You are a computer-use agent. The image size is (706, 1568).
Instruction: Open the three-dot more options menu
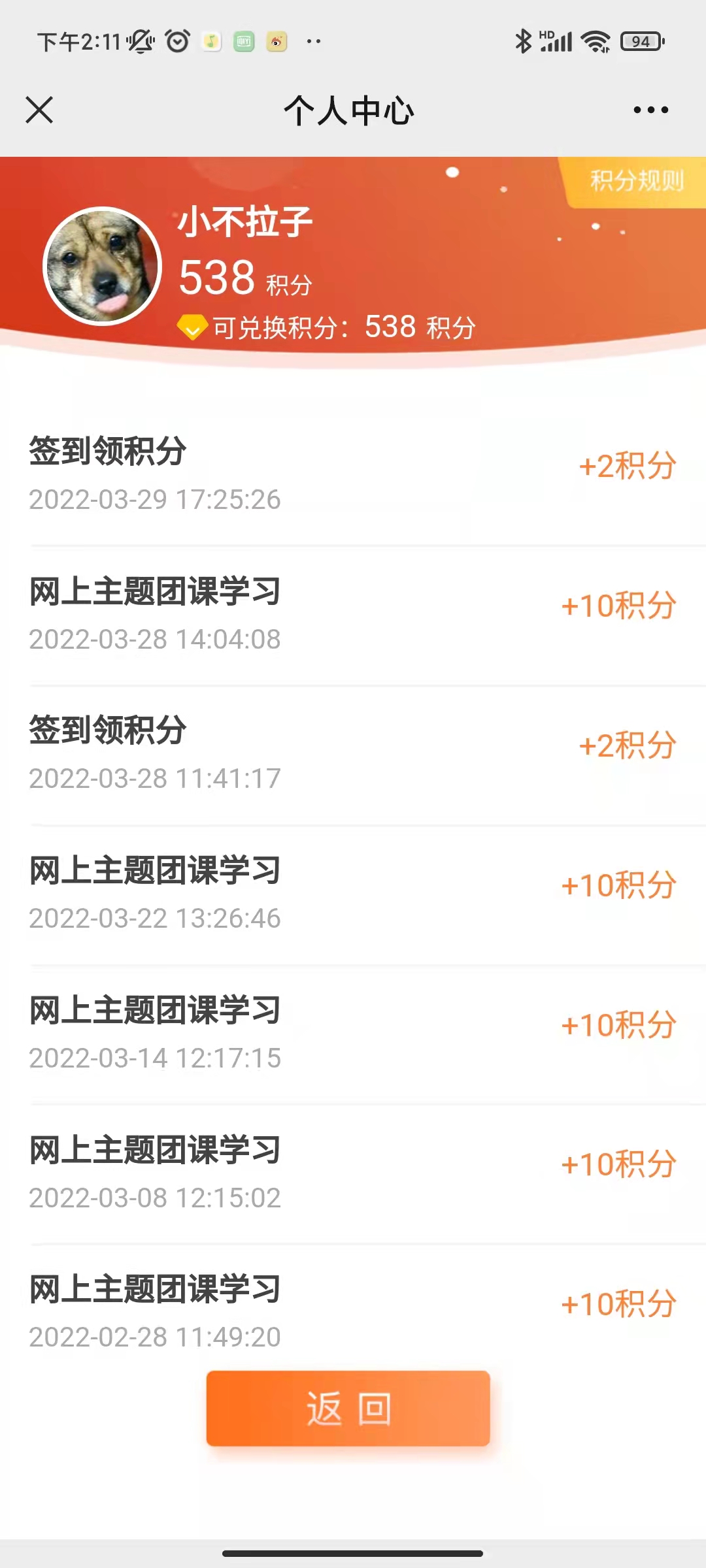[651, 110]
